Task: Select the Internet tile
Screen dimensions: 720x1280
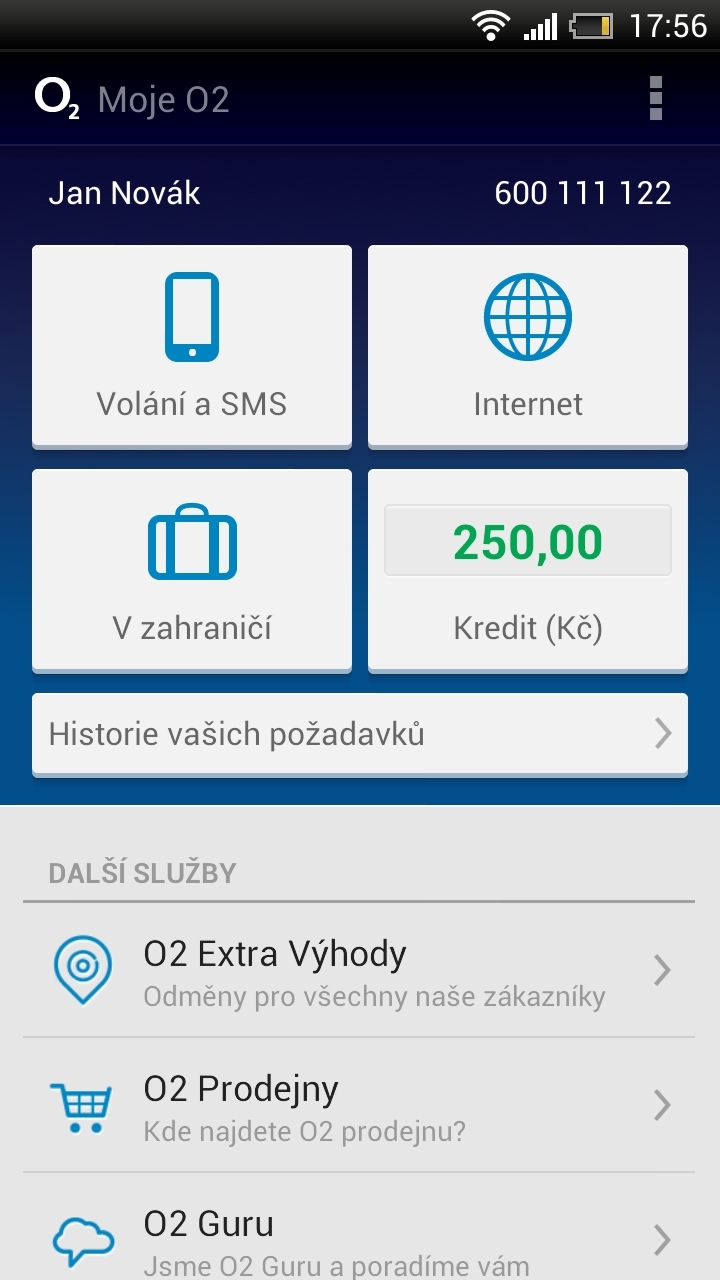Action: 527,345
